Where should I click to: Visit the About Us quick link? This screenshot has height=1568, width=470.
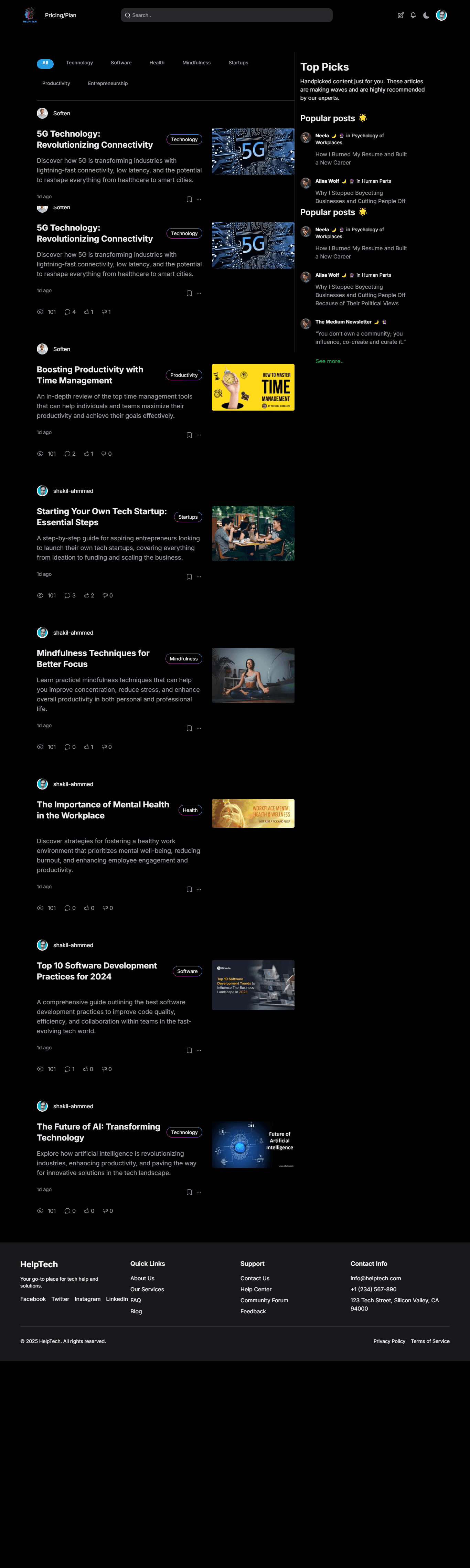[x=142, y=1278]
